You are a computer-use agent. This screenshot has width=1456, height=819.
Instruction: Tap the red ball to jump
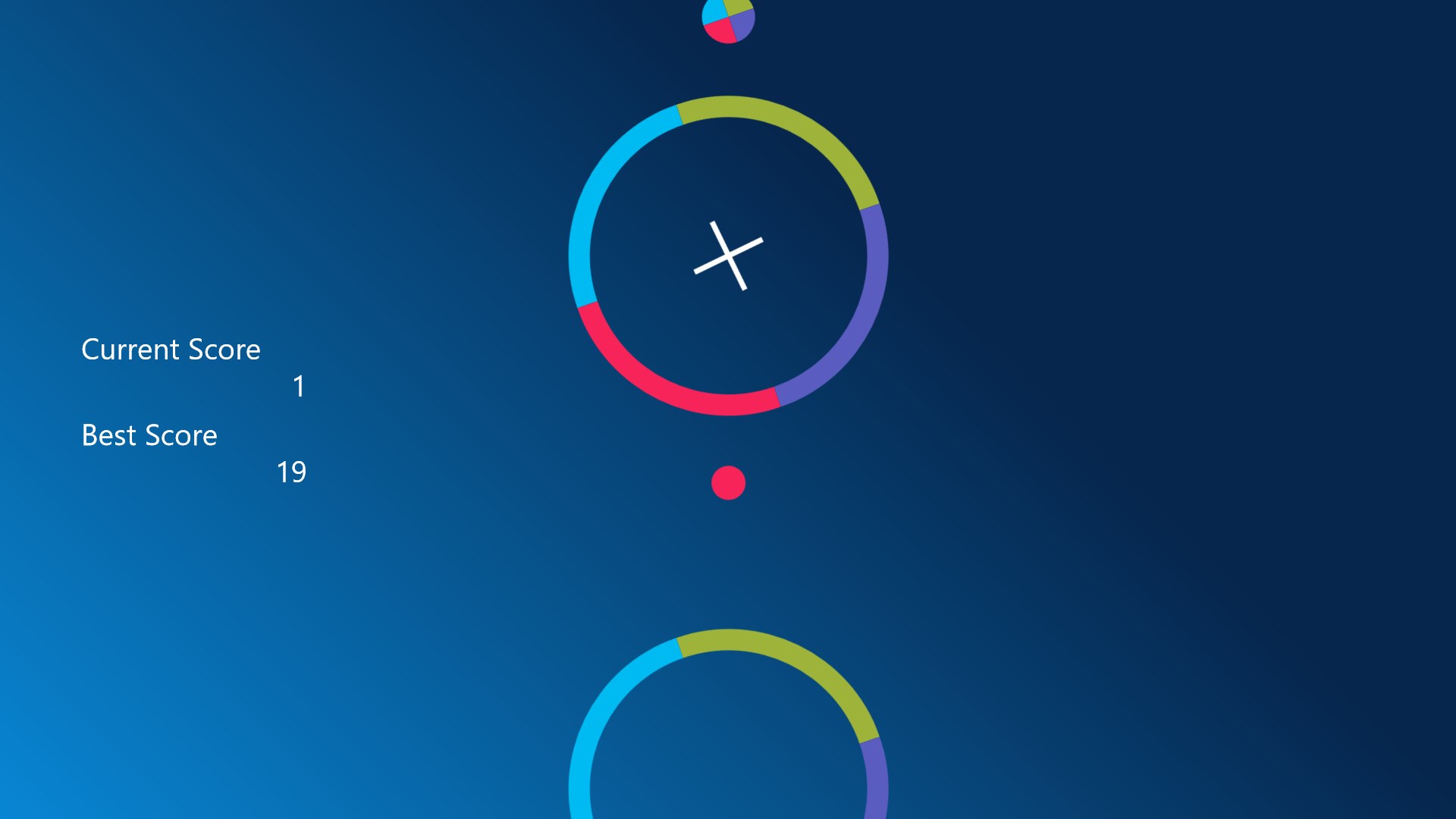click(728, 483)
